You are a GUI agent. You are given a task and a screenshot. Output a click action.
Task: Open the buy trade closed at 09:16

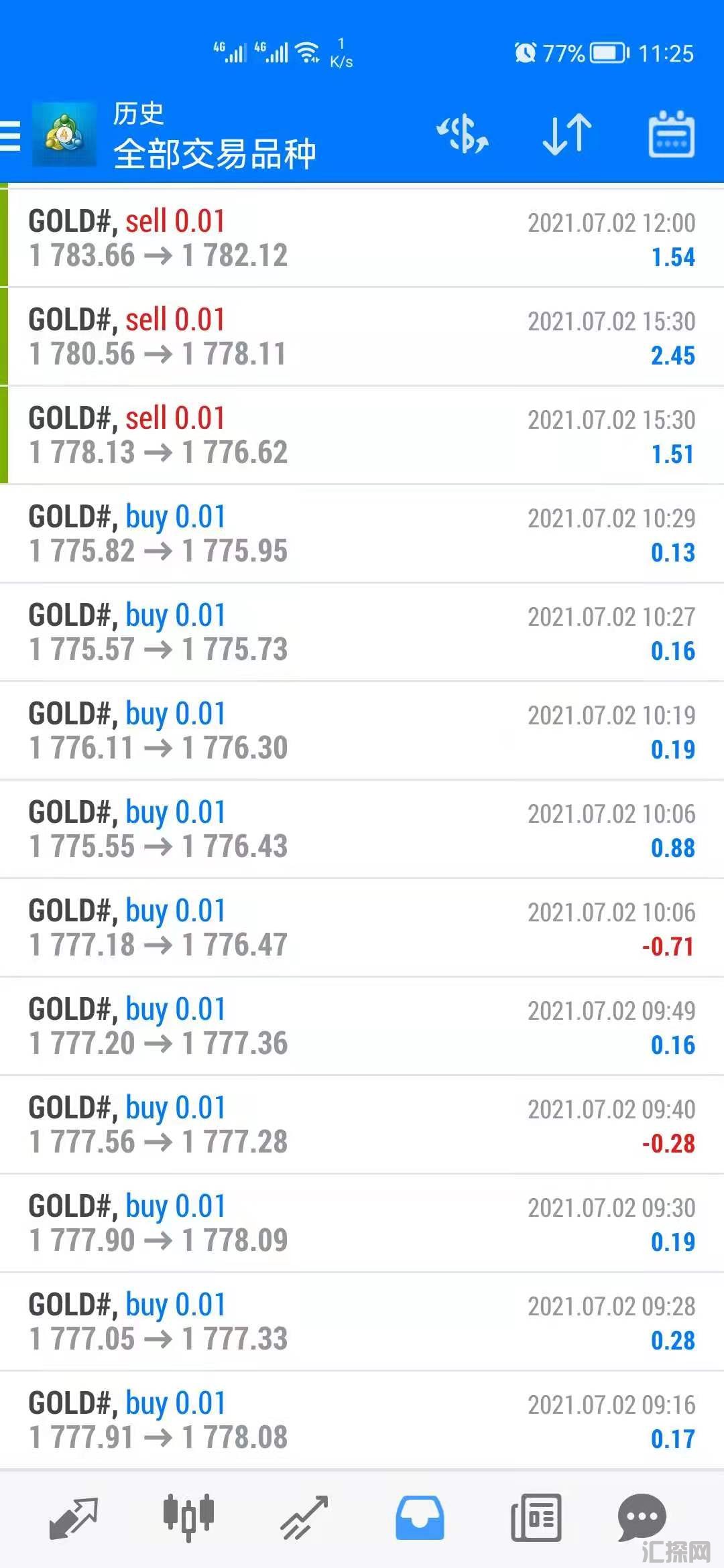click(x=362, y=1421)
